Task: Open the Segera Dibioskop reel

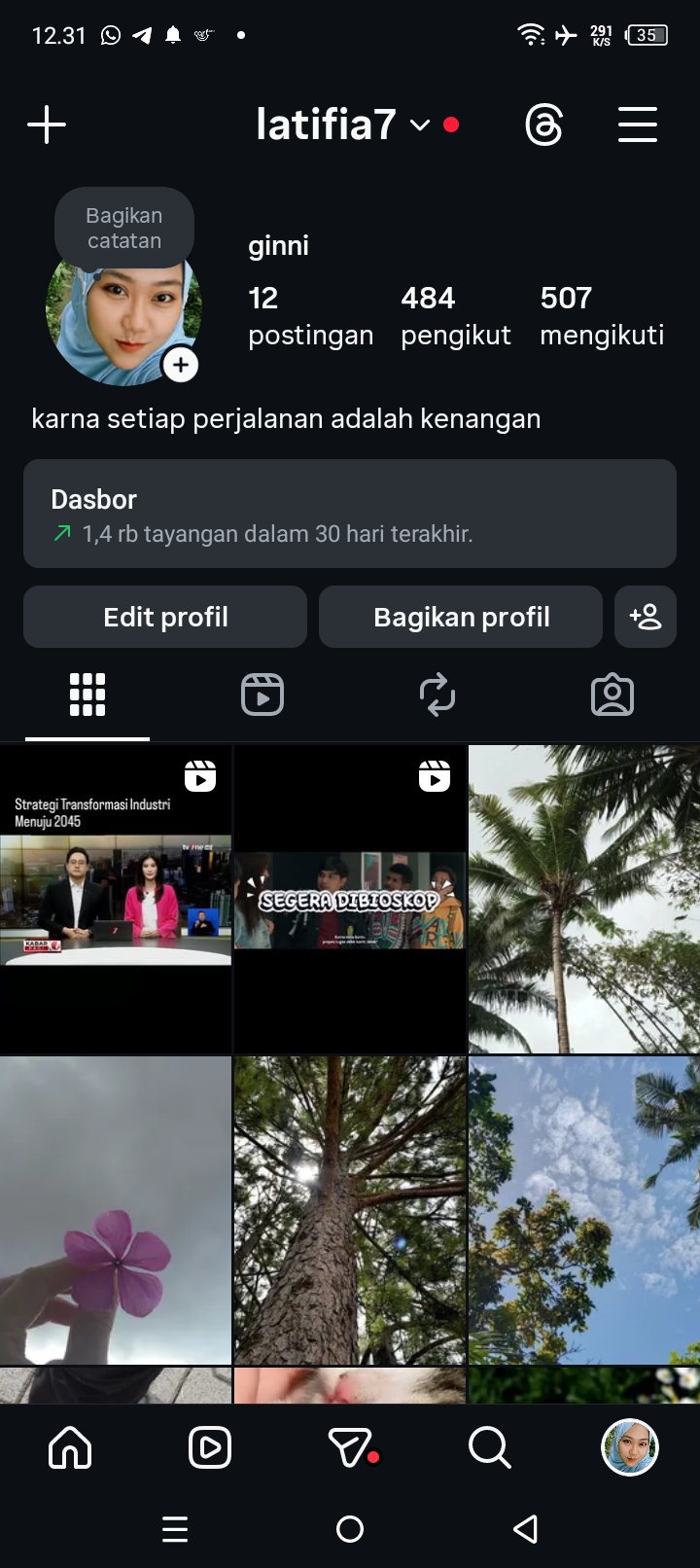Action: point(350,899)
